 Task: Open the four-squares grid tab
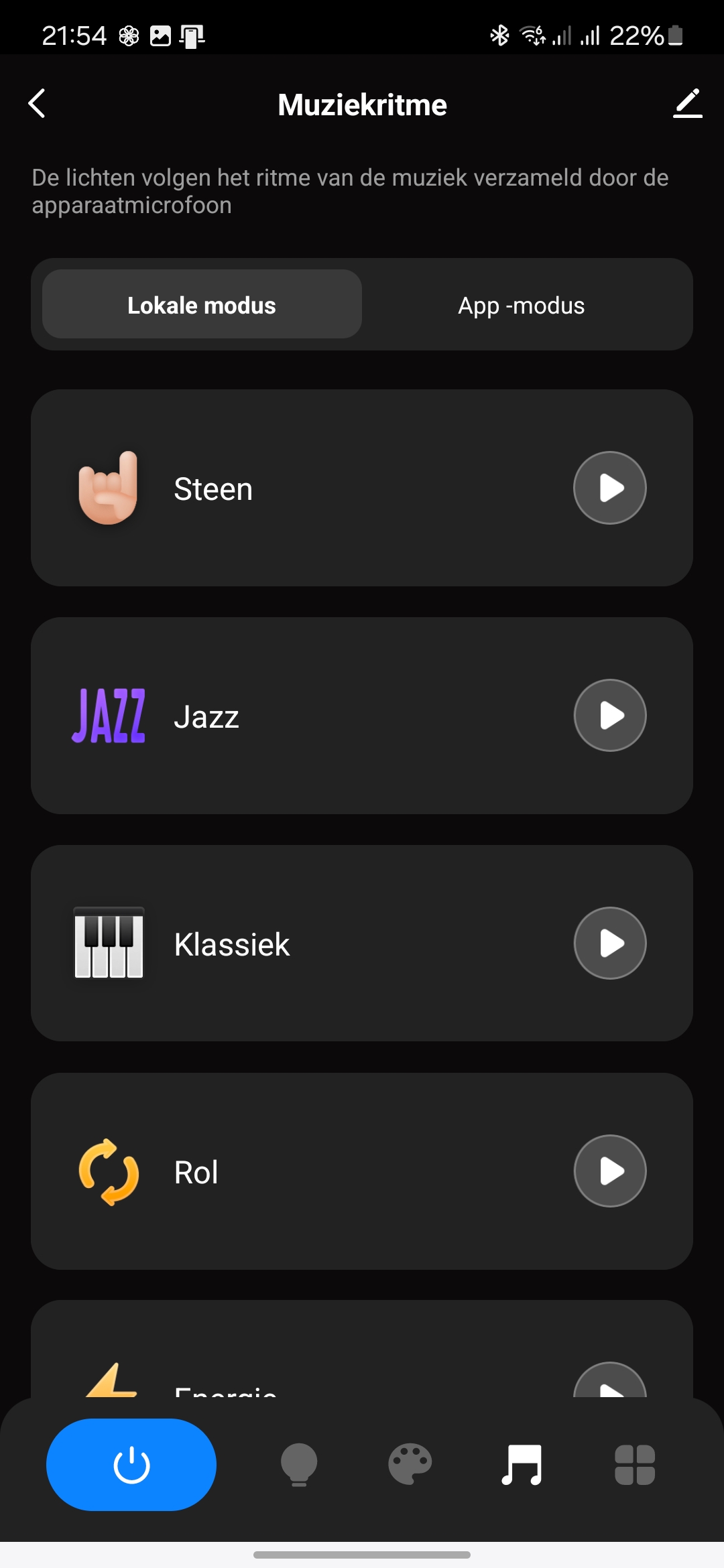point(635,1465)
